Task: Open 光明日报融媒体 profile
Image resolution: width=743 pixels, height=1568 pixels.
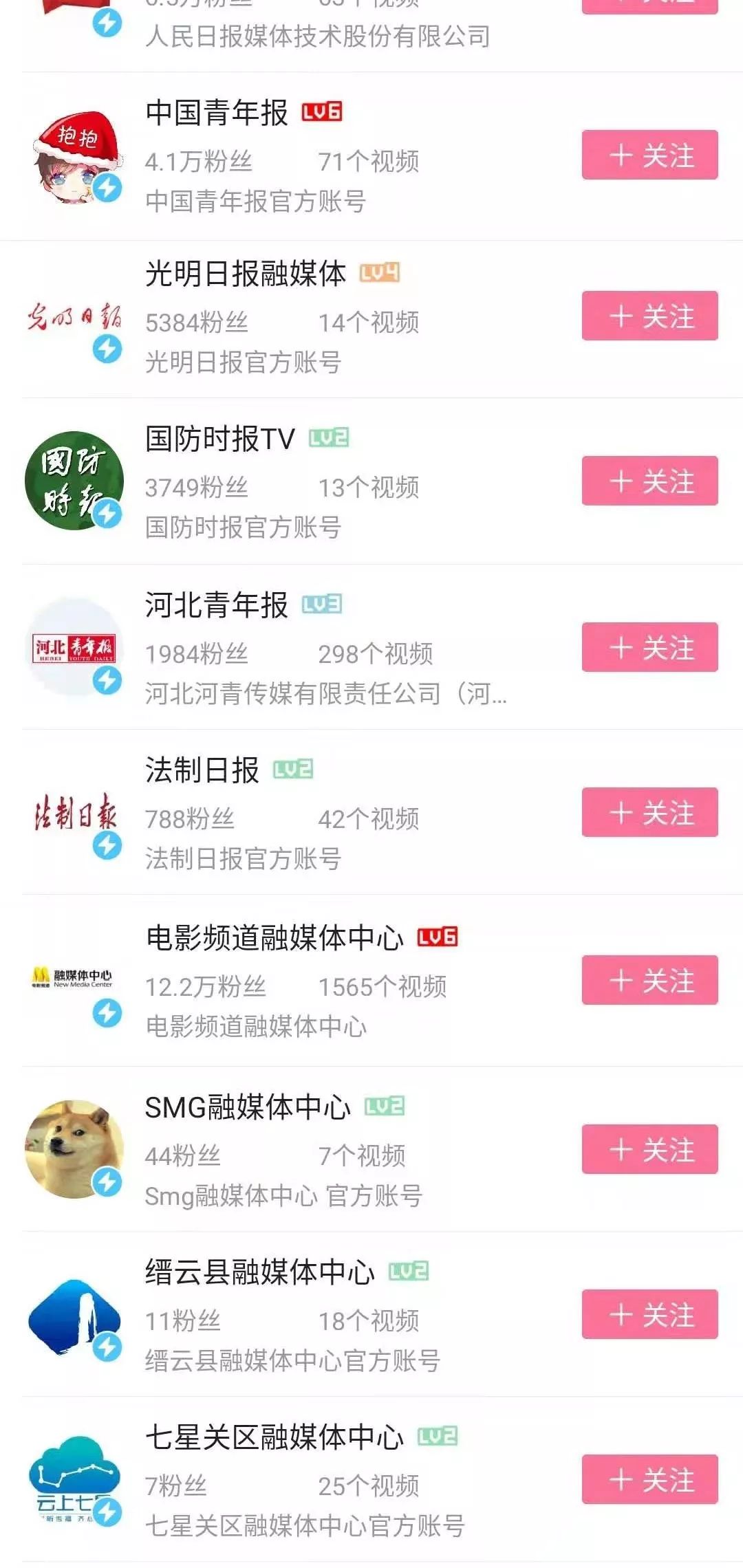Action: click(x=245, y=274)
